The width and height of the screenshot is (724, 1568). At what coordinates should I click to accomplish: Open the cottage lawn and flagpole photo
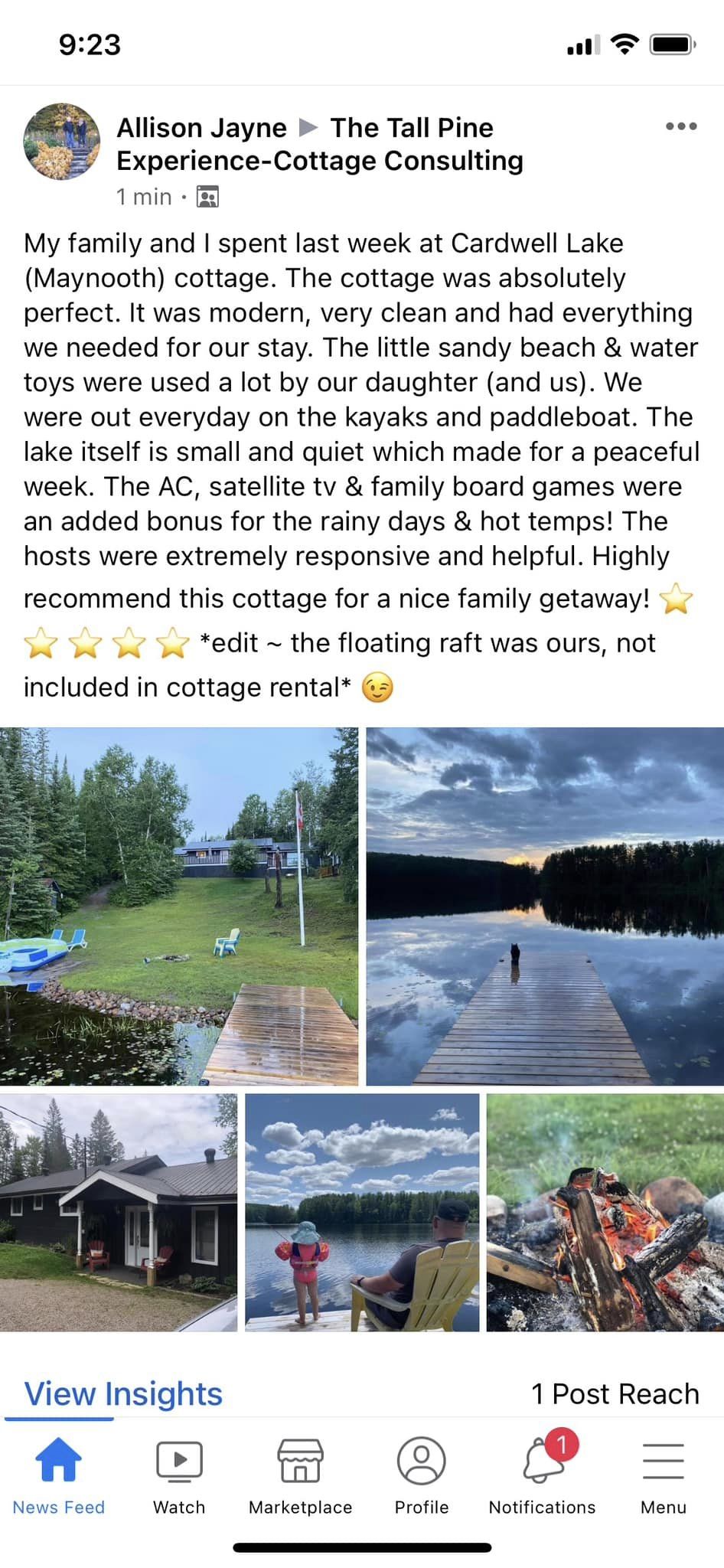click(x=179, y=906)
